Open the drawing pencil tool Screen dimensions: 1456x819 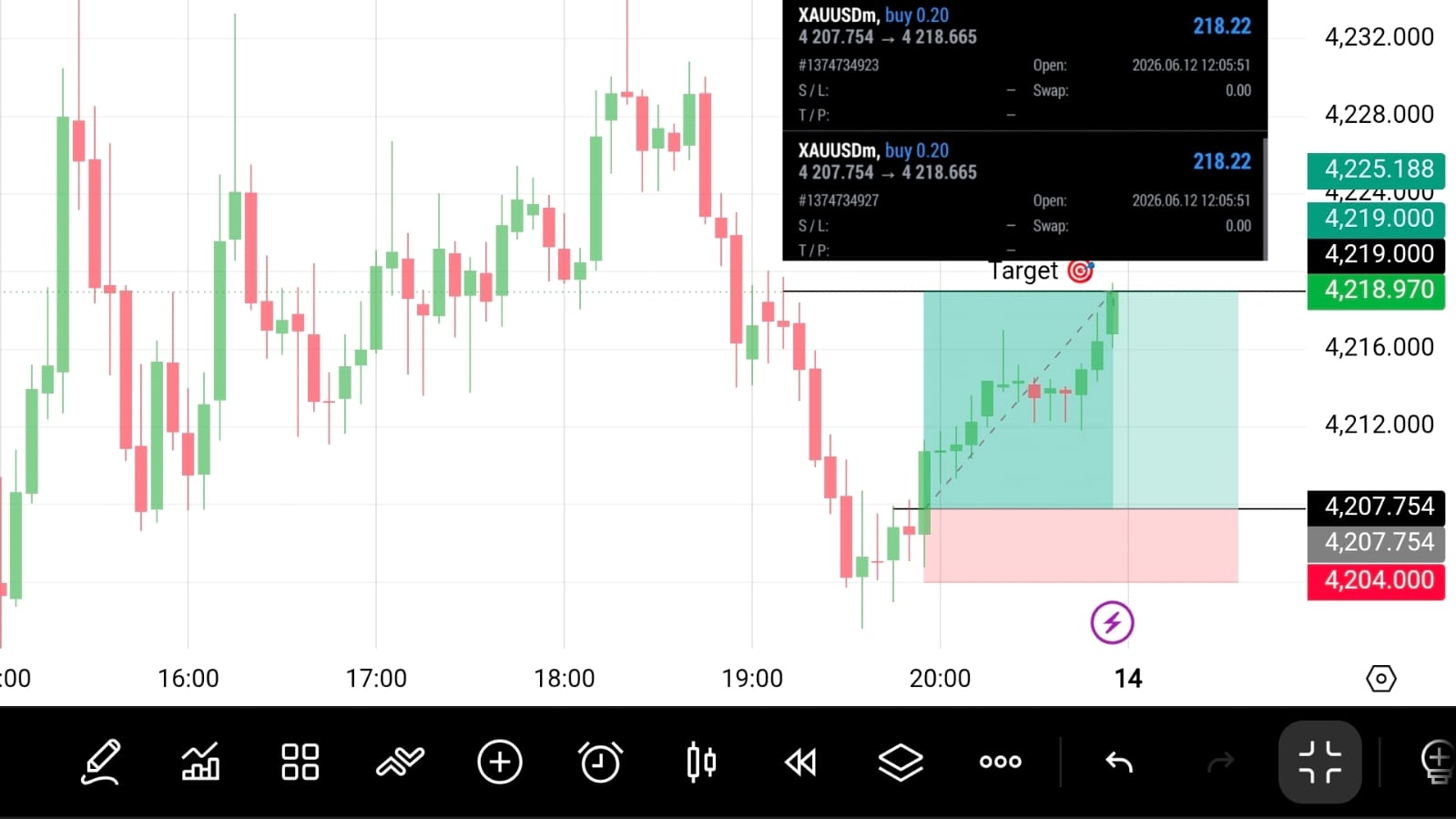[x=100, y=762]
